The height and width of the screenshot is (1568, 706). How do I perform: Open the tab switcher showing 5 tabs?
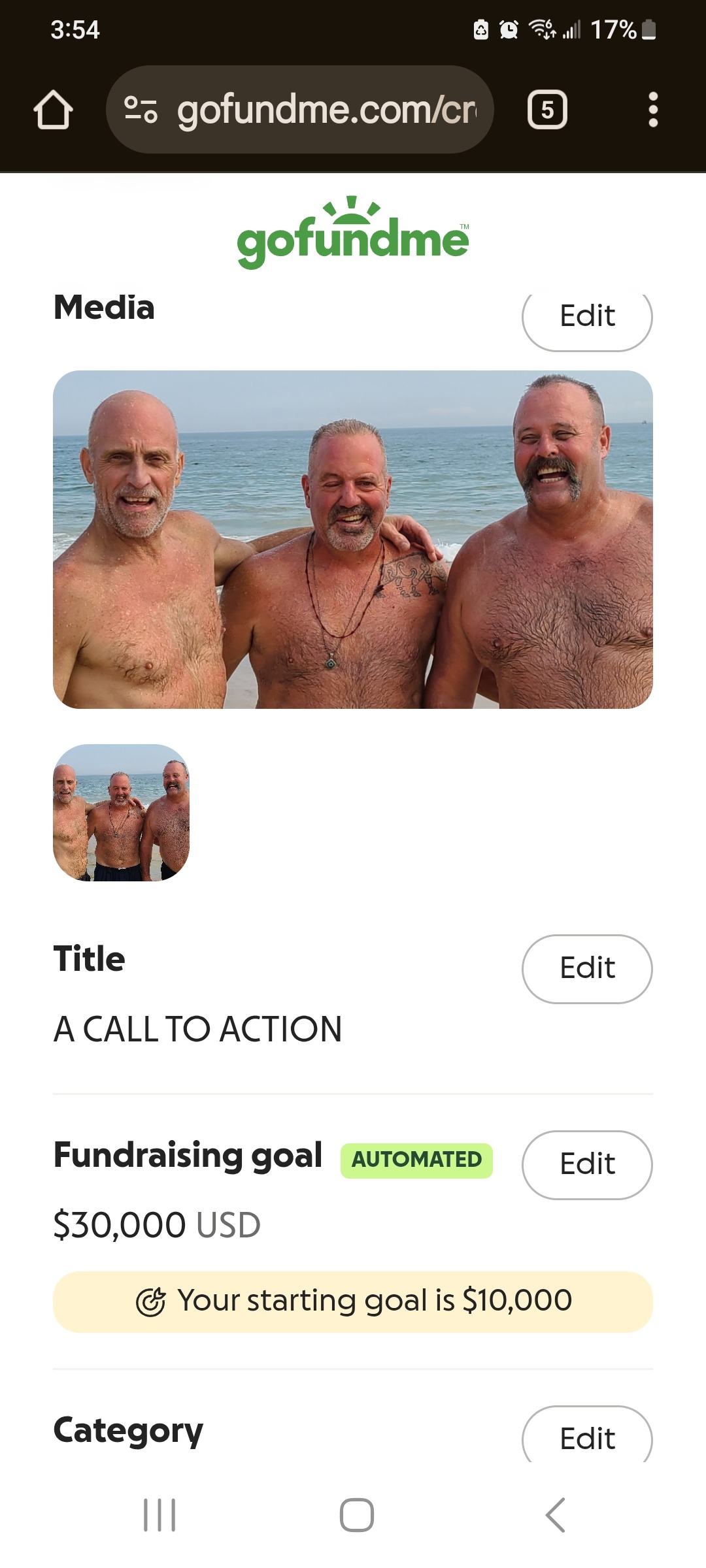point(547,110)
